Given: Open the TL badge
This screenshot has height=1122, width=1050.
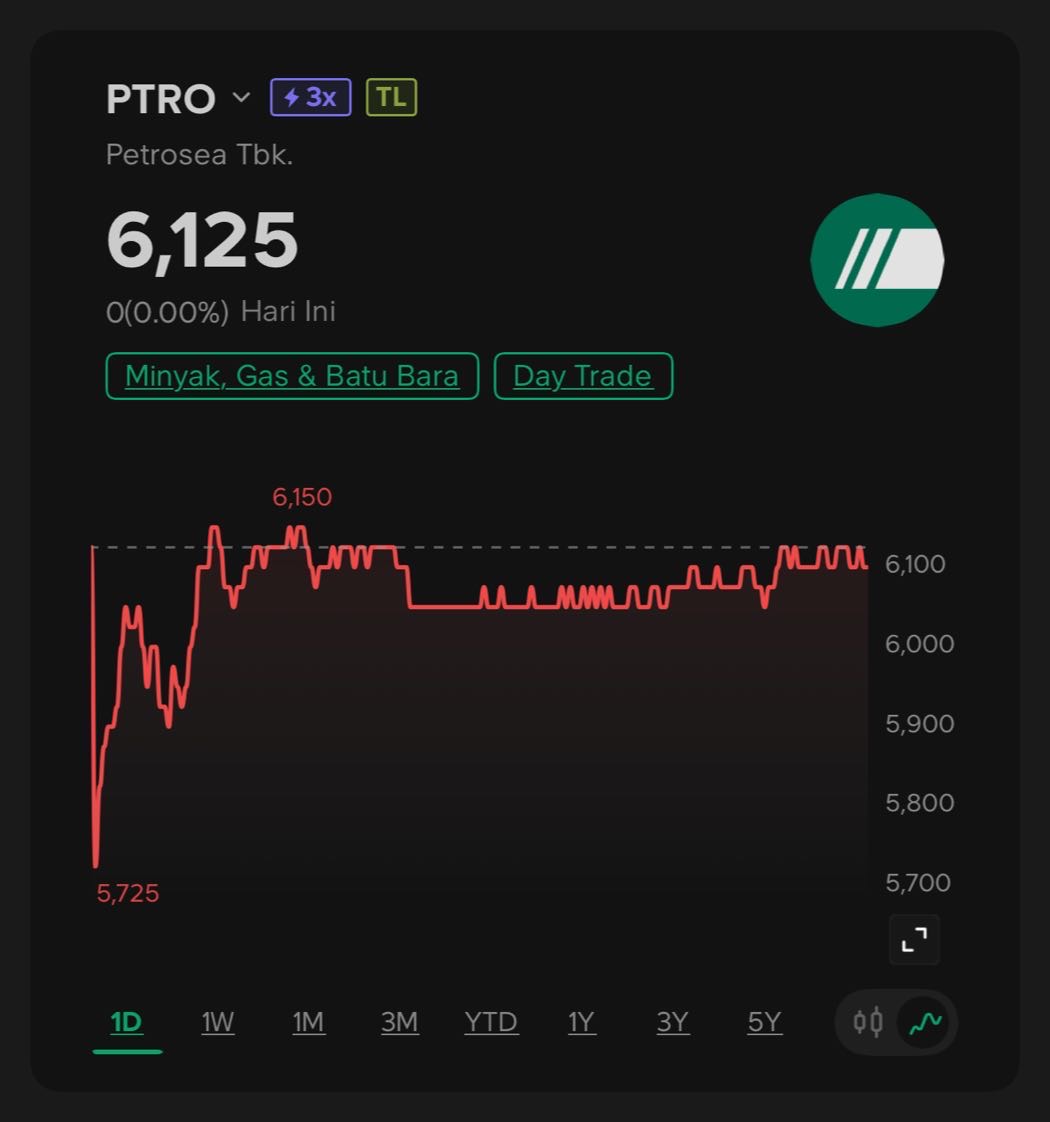Looking at the screenshot, I should click(x=391, y=97).
